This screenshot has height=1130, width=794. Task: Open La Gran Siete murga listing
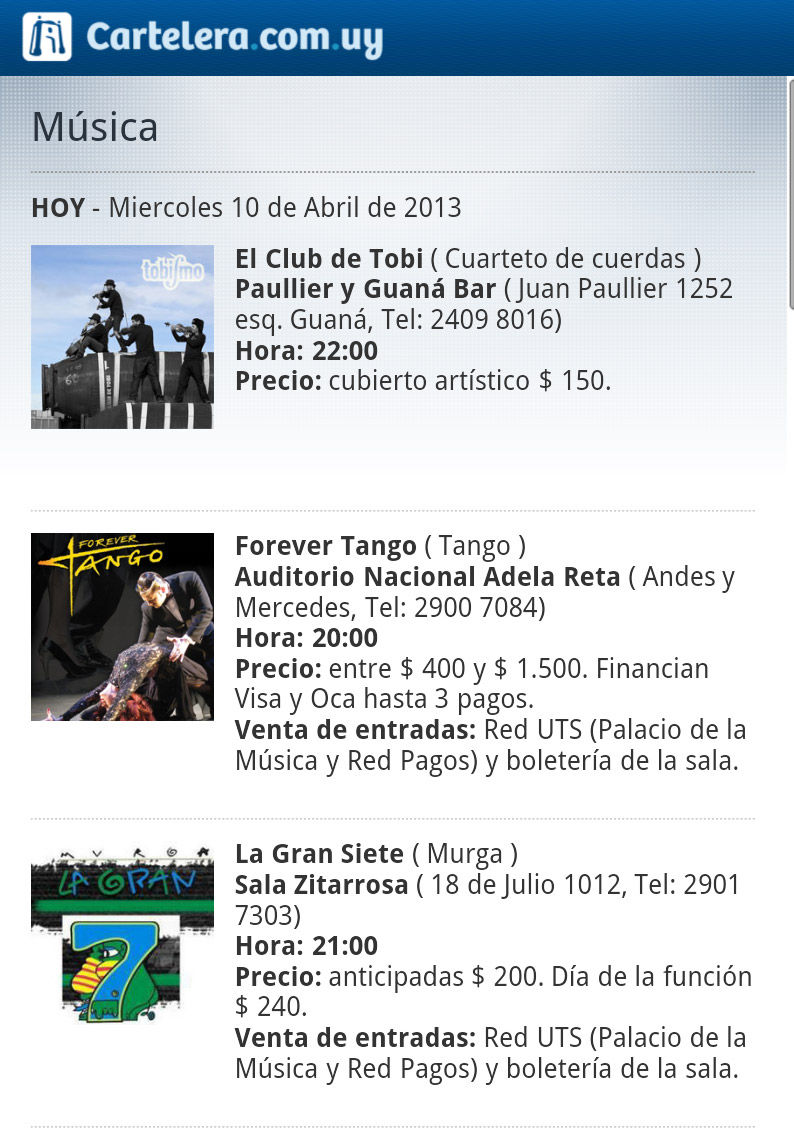[x=319, y=854]
